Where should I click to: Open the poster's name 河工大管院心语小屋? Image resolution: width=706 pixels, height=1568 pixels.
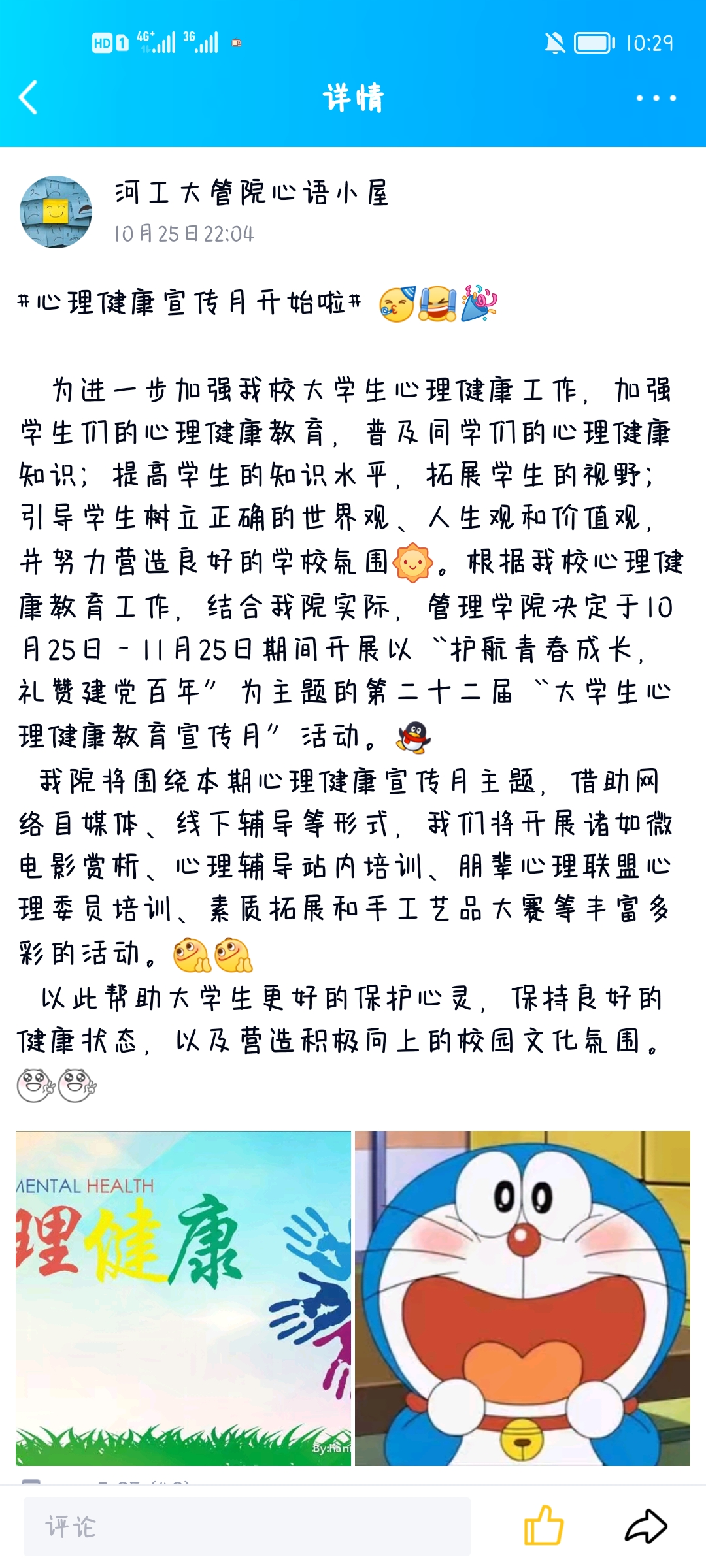coord(252,193)
